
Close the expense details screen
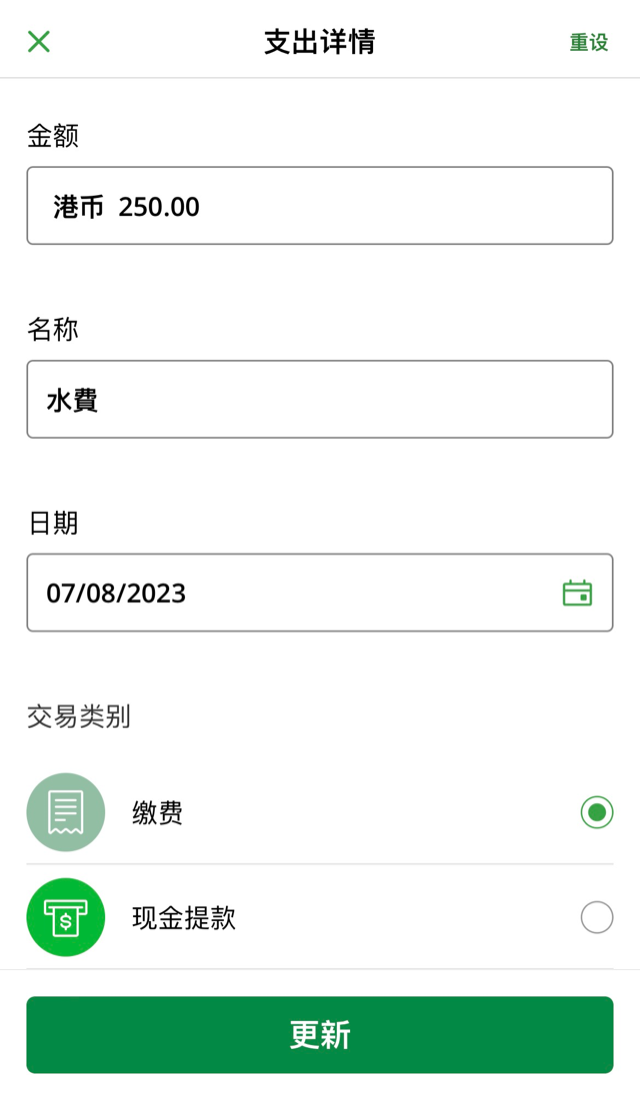tap(39, 41)
